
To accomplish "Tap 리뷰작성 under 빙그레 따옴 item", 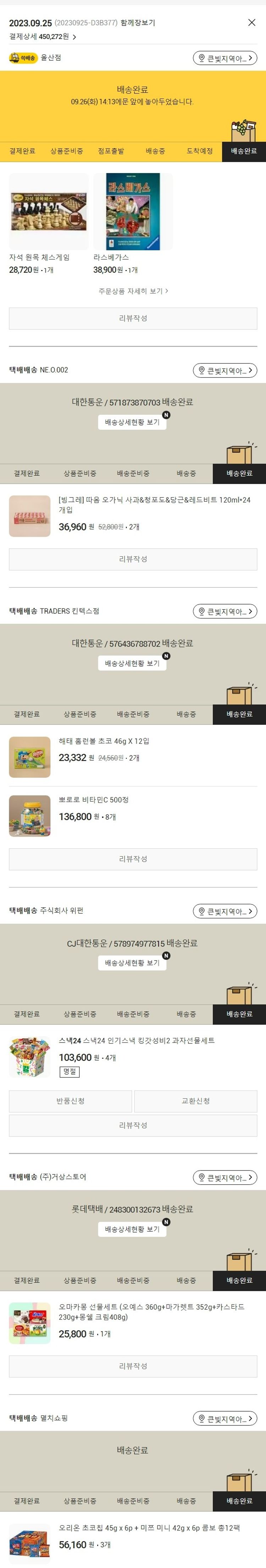I will (133, 559).
